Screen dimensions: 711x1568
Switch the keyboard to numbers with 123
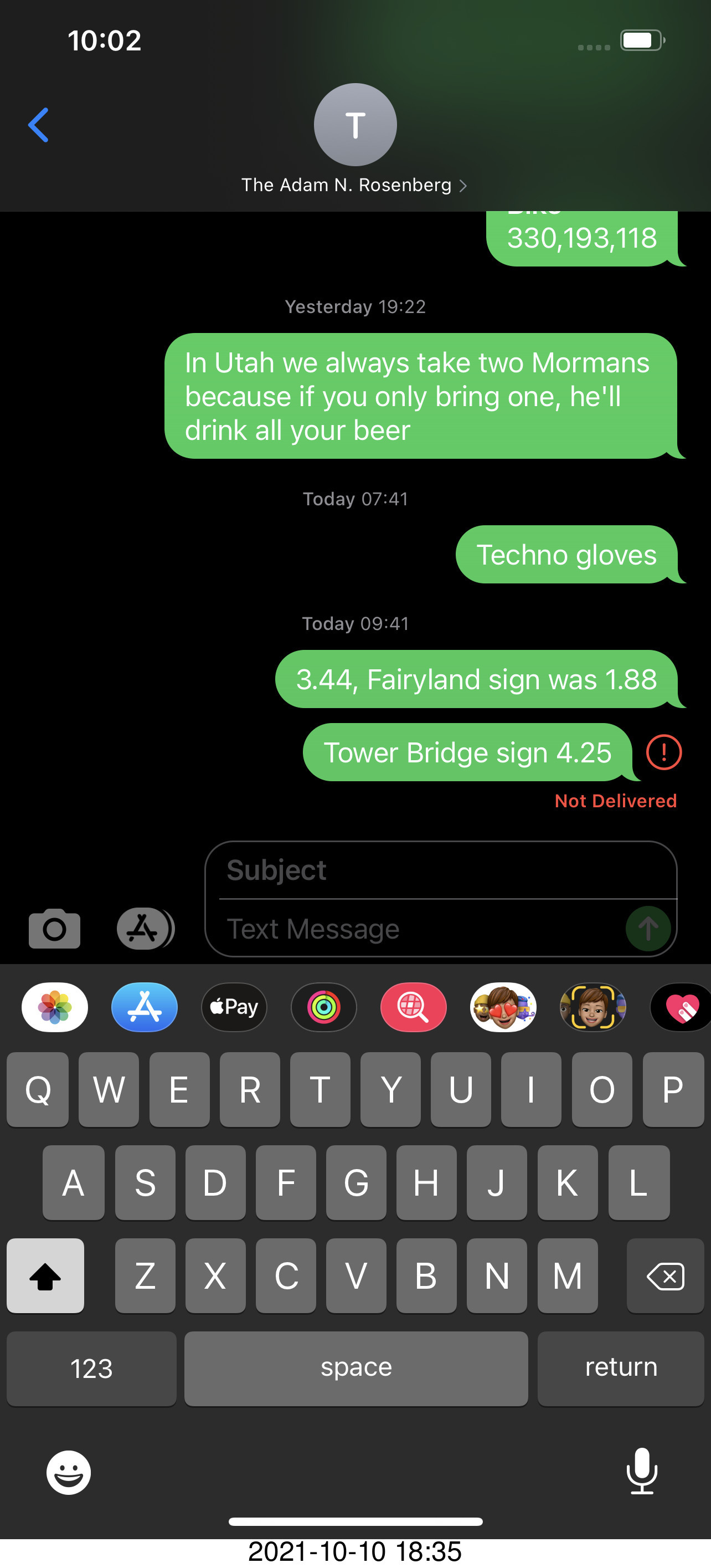(x=91, y=1369)
